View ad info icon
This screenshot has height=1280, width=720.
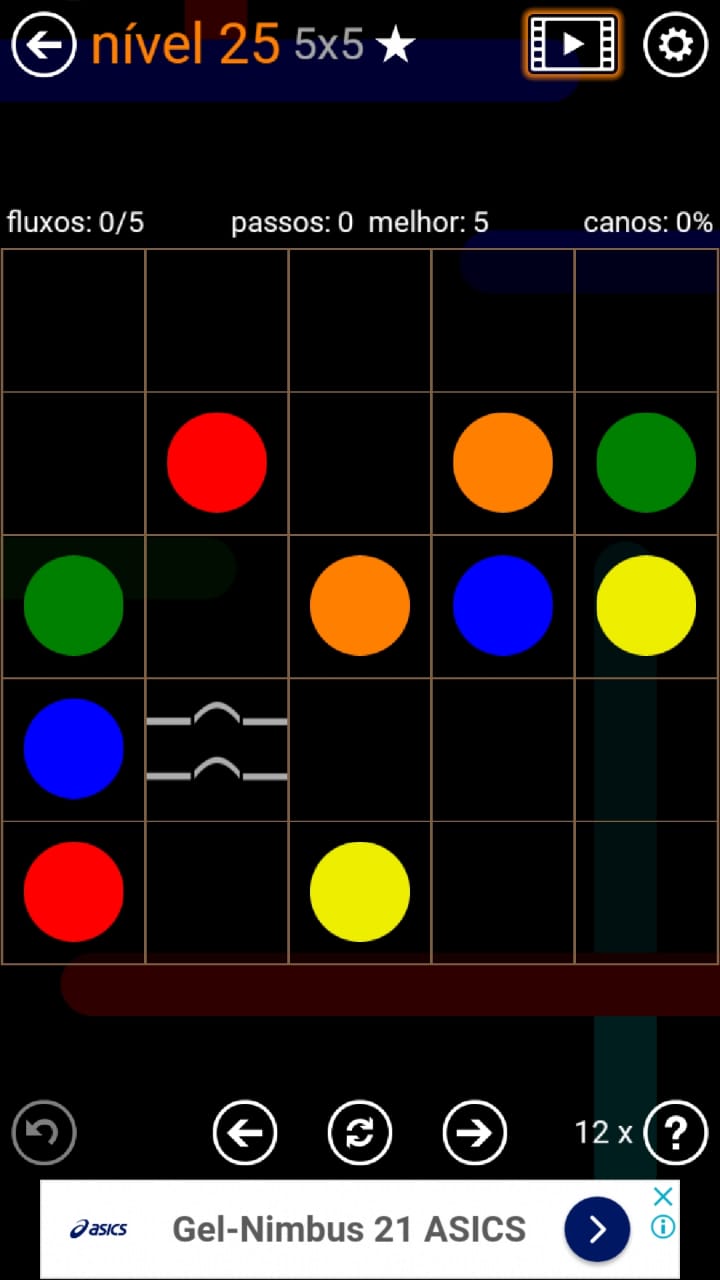pos(663,1227)
